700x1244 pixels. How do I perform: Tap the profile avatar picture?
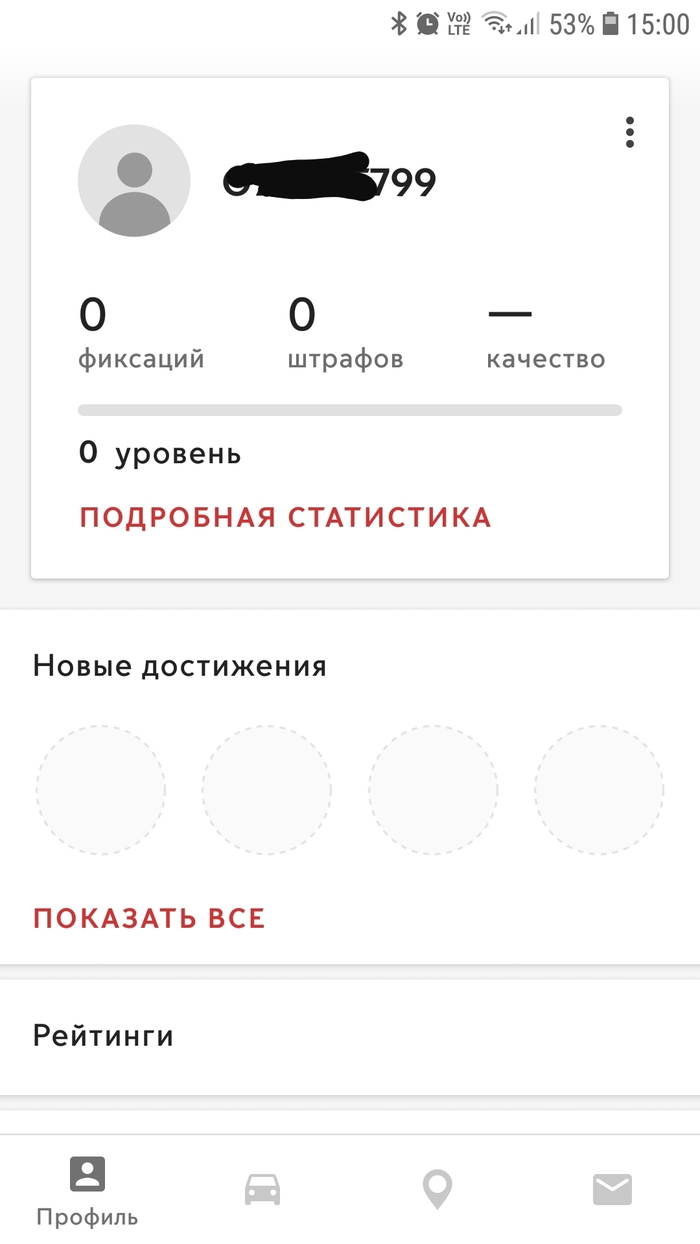pyautogui.click(x=134, y=181)
